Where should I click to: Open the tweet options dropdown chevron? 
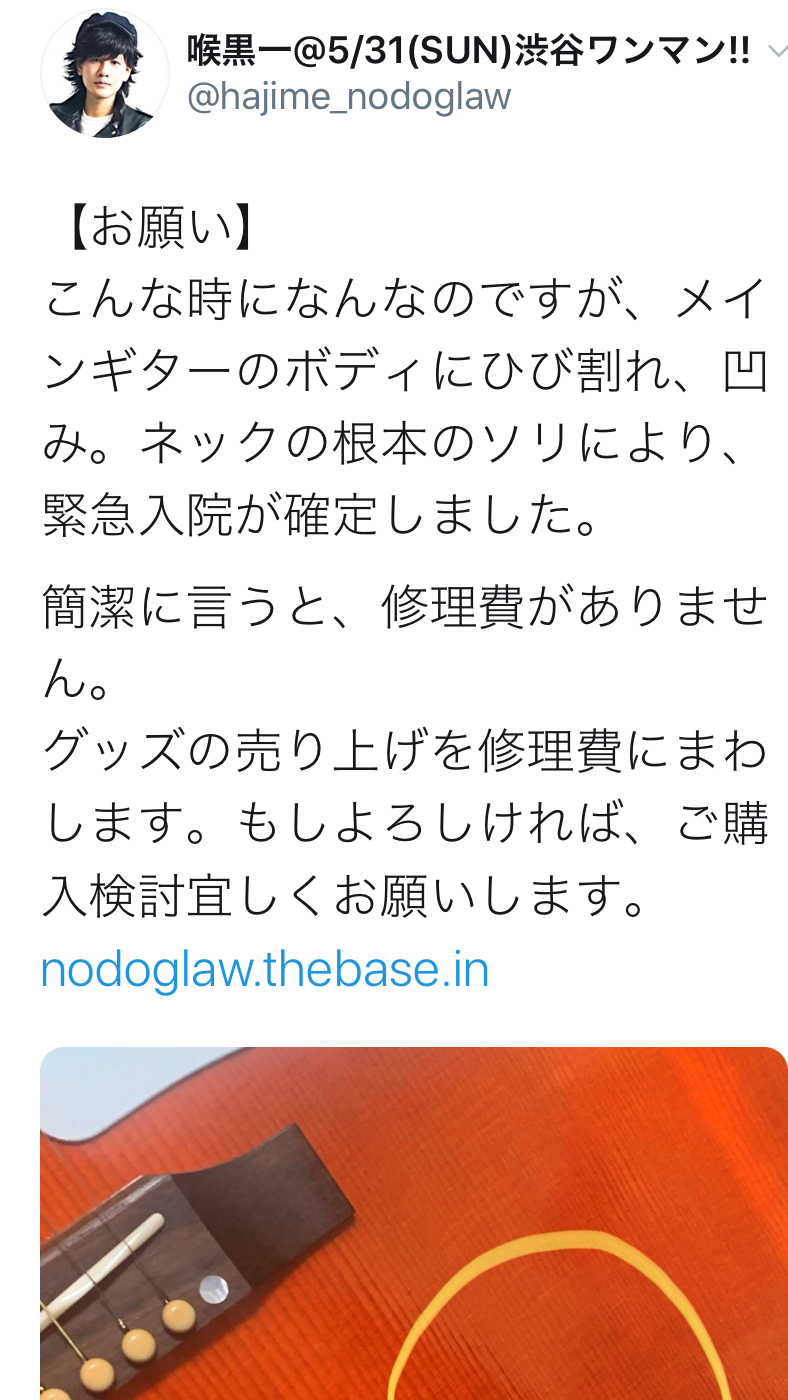tap(775, 52)
